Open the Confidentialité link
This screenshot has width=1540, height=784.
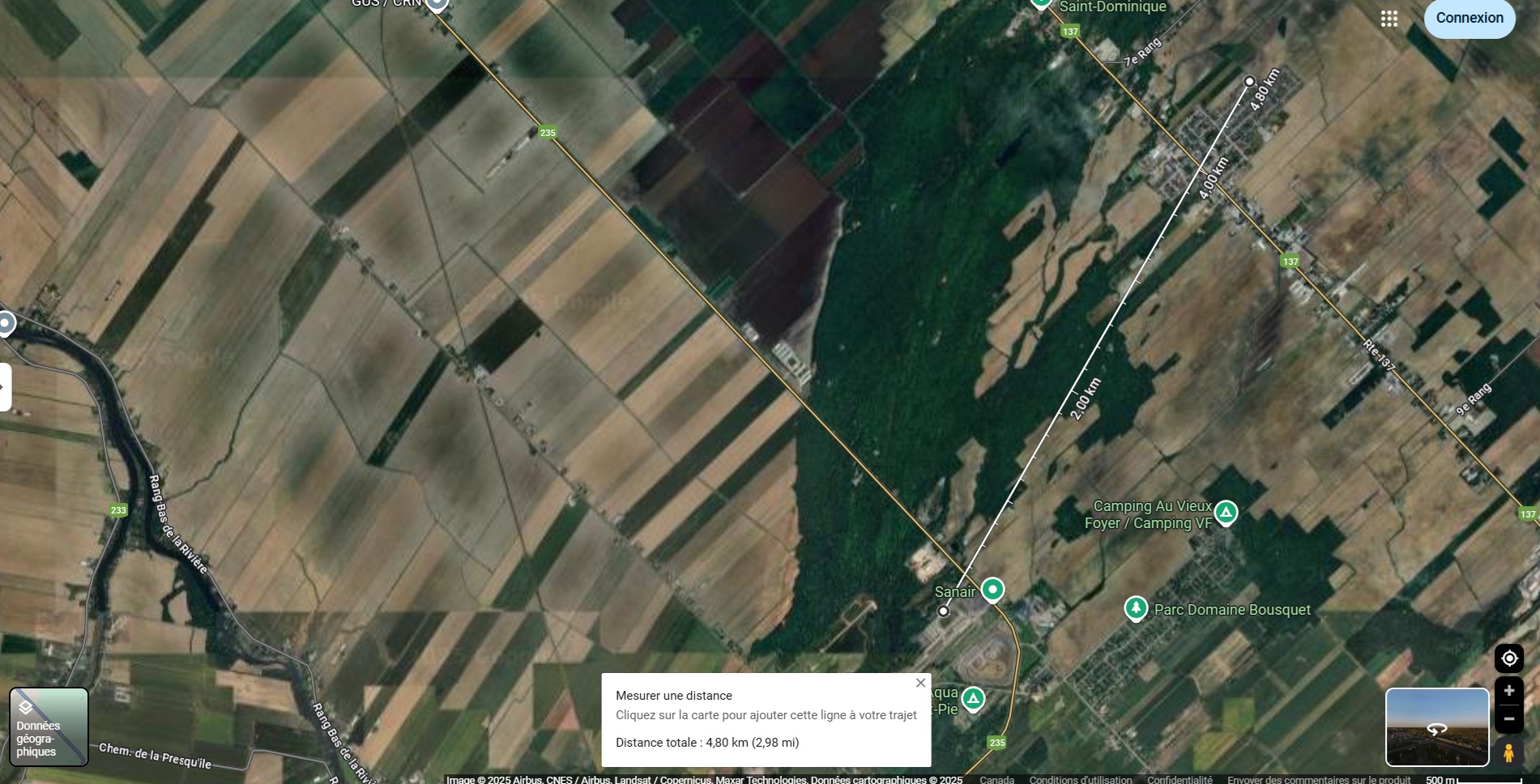(x=1179, y=779)
